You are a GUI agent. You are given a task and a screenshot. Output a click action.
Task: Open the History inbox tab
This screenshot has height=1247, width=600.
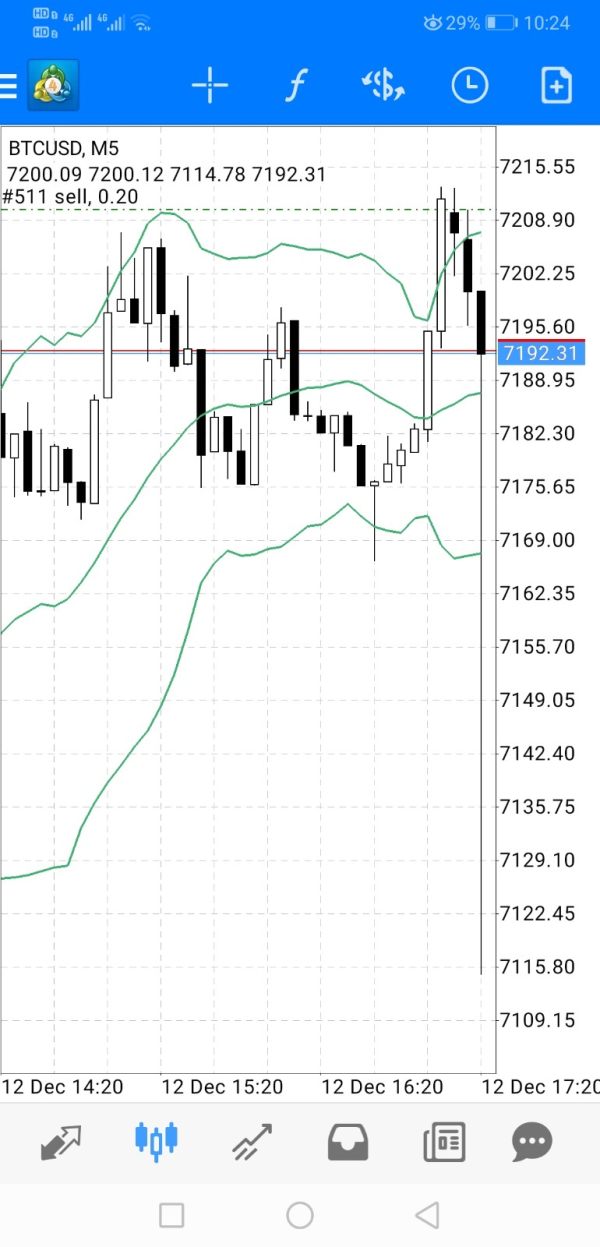pyautogui.click(x=348, y=1141)
